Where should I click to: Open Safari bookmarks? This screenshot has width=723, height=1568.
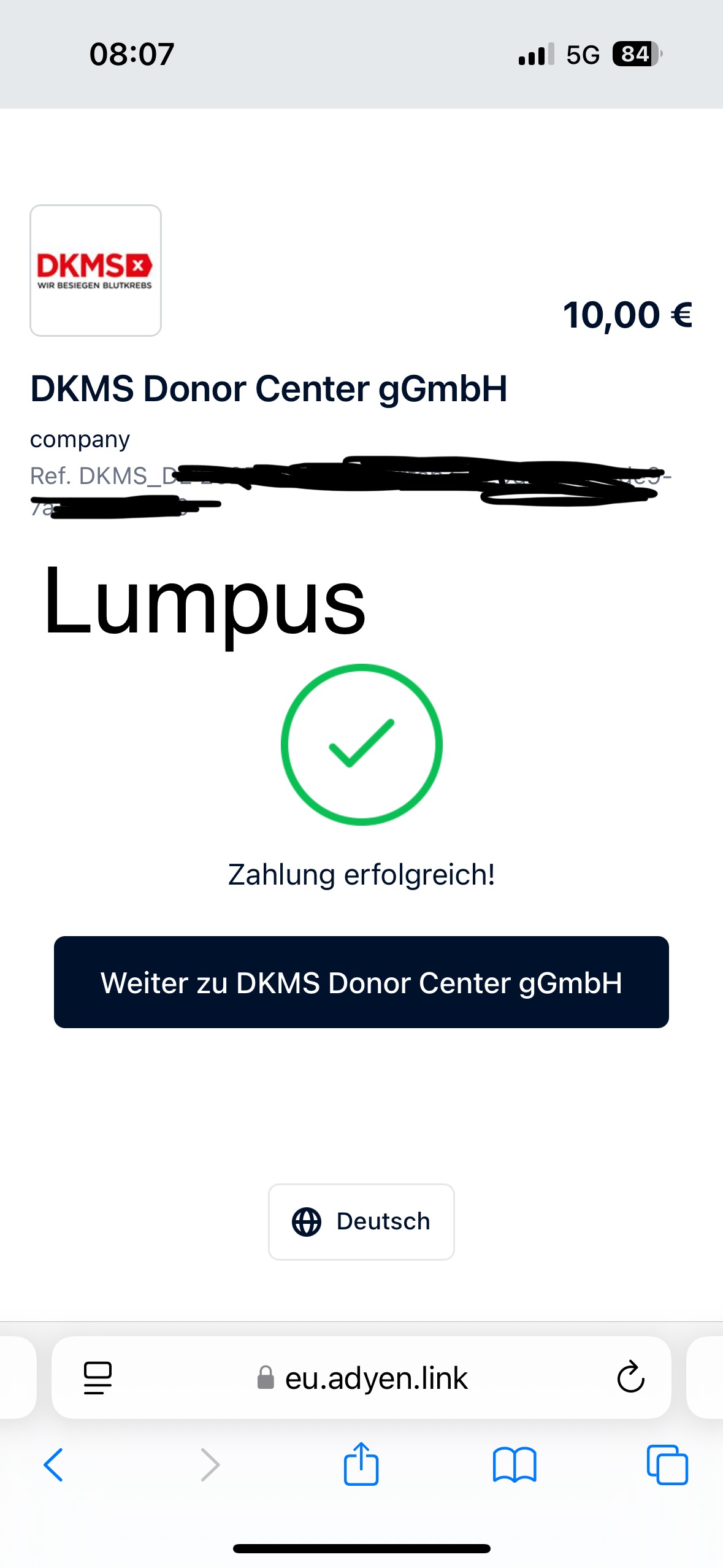click(x=515, y=1465)
